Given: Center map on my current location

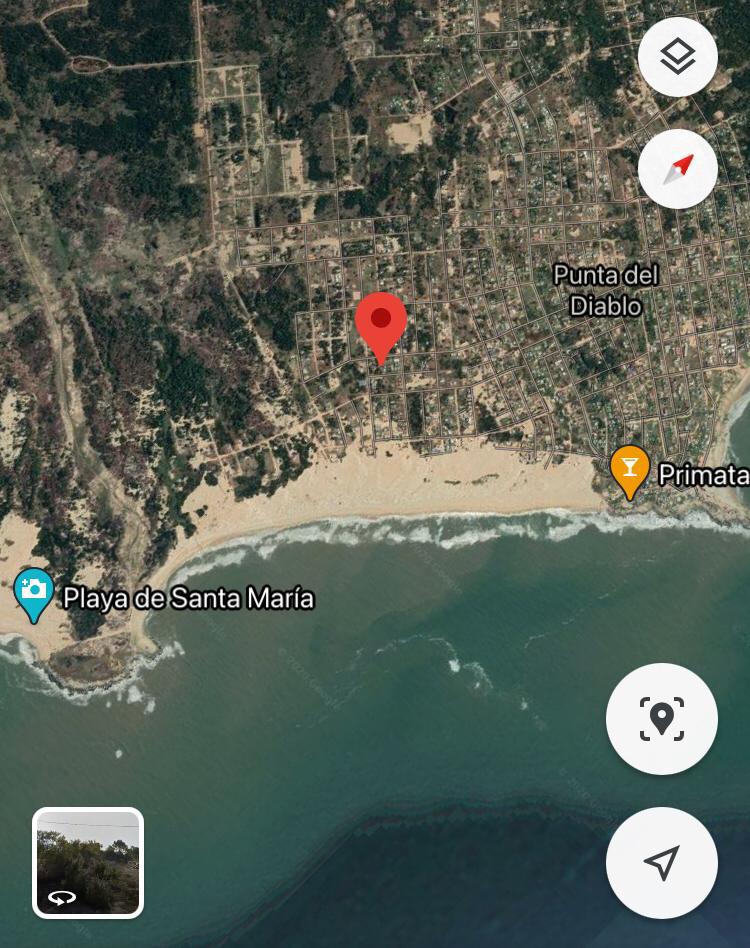Looking at the screenshot, I should coord(661,862).
